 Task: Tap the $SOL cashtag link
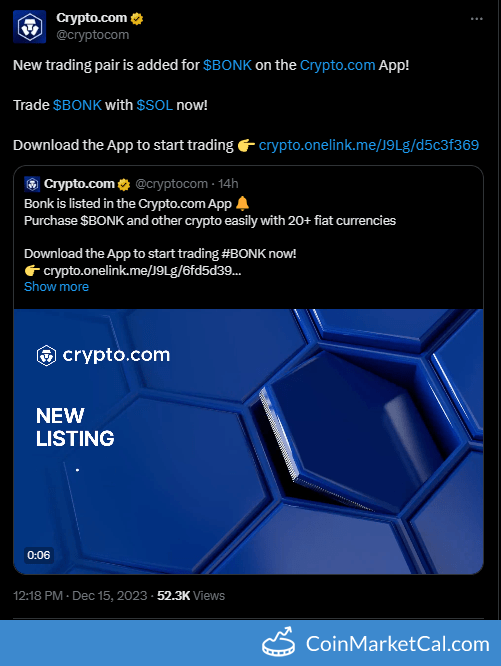point(155,105)
